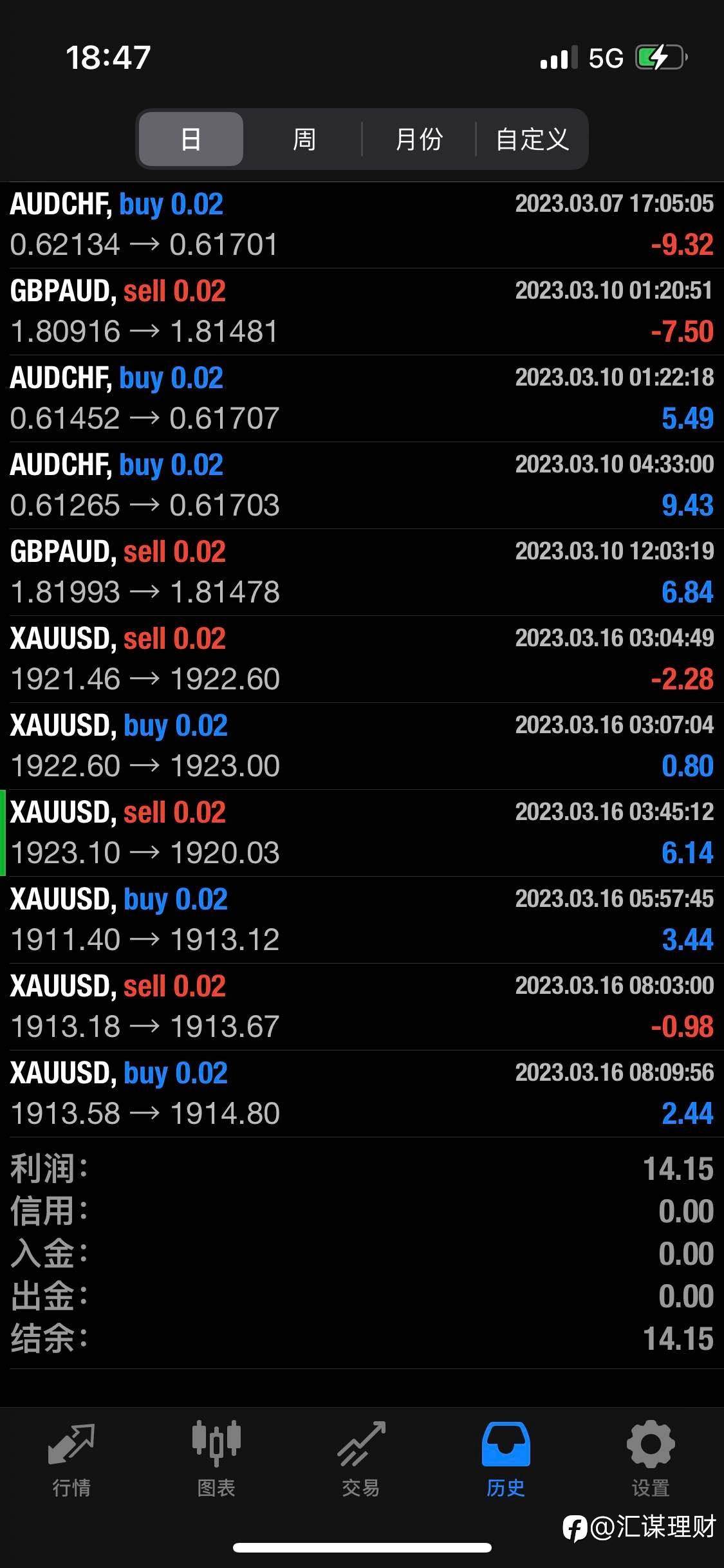Open the XAUUSD buy trade with 3.44 profit

[362, 920]
